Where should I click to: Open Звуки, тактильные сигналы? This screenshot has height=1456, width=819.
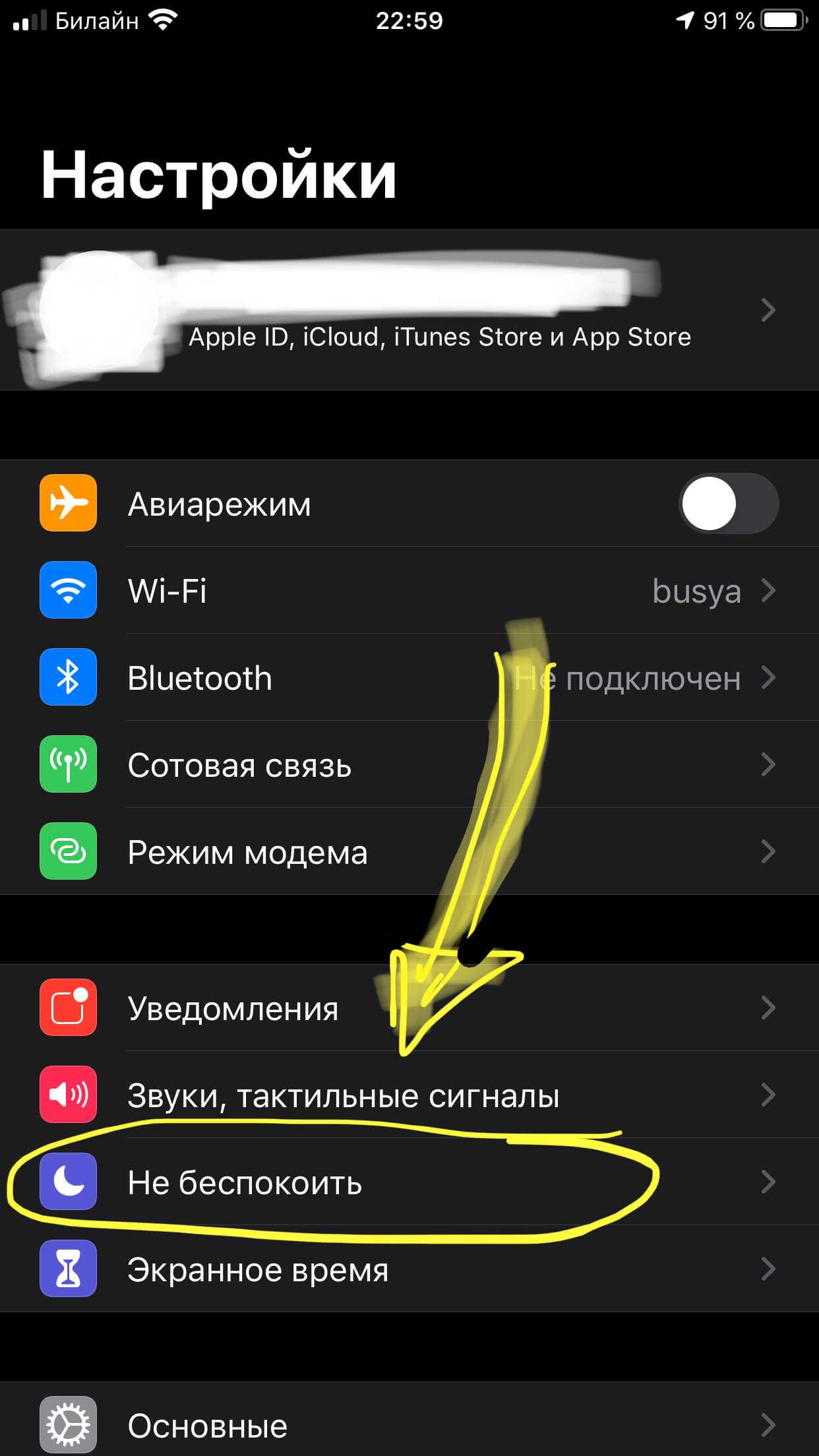(x=409, y=1095)
